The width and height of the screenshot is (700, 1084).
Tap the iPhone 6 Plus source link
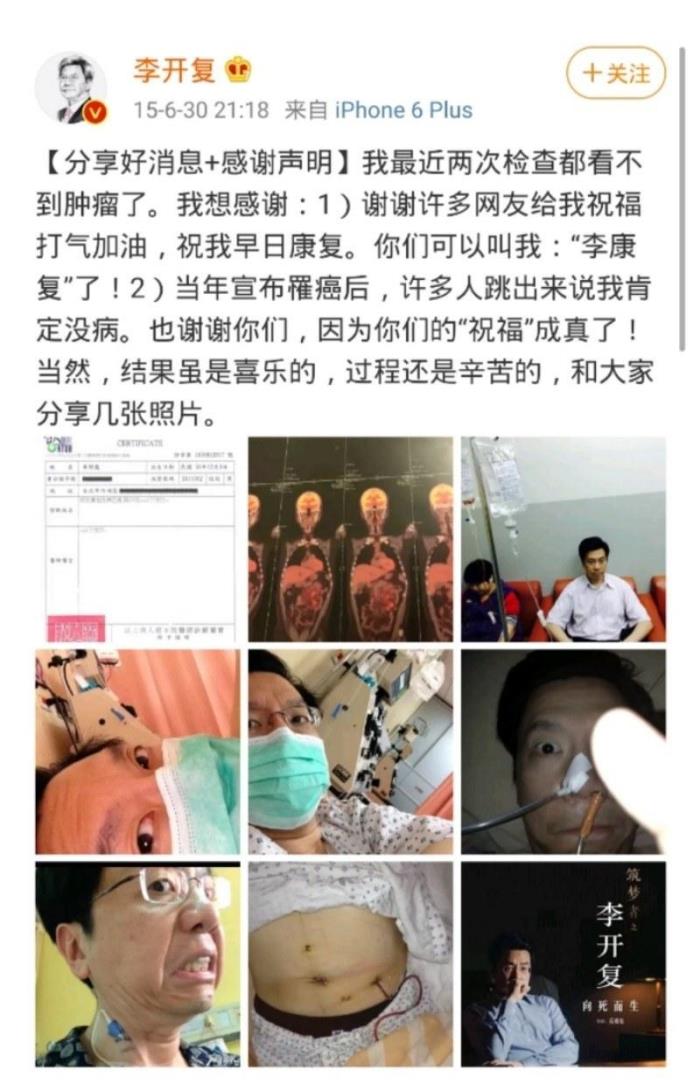tap(403, 110)
